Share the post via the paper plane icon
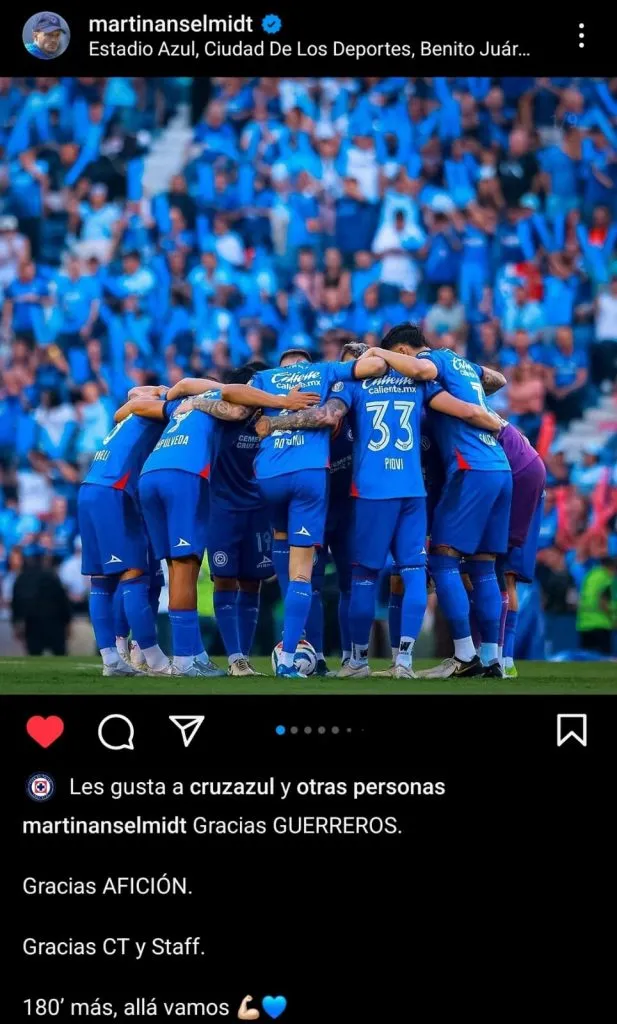This screenshot has width=617, height=1024. click(x=186, y=731)
